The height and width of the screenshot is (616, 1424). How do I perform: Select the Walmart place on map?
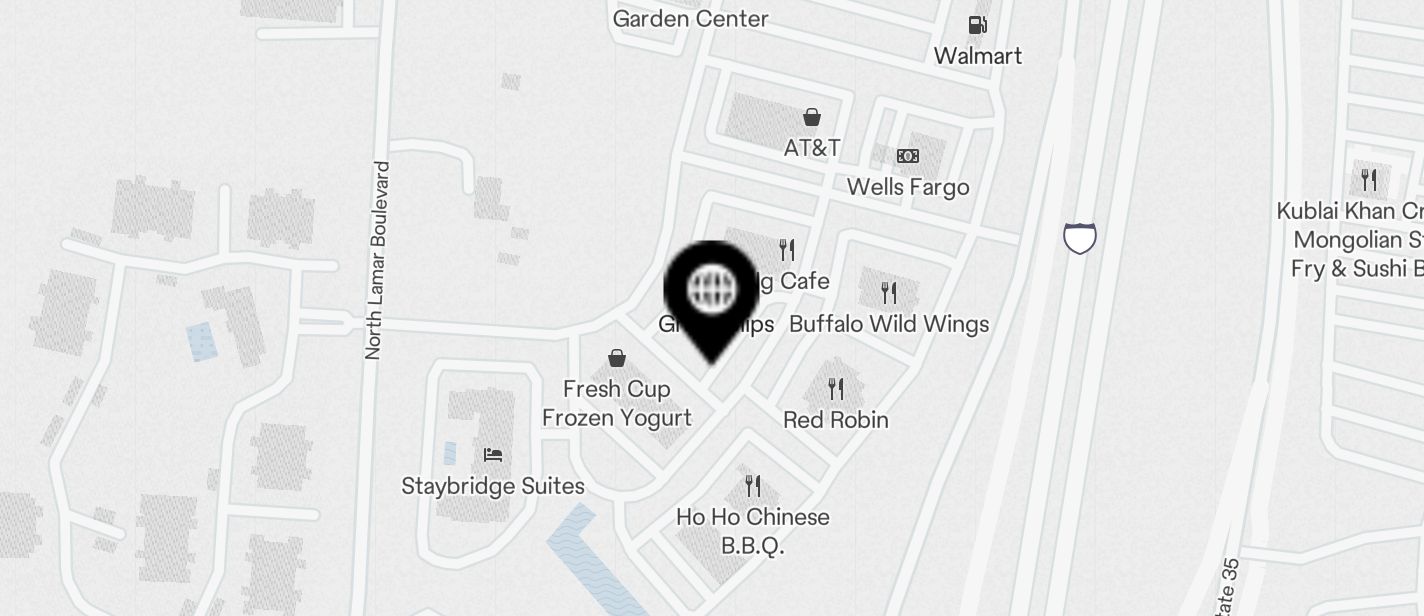tap(977, 27)
